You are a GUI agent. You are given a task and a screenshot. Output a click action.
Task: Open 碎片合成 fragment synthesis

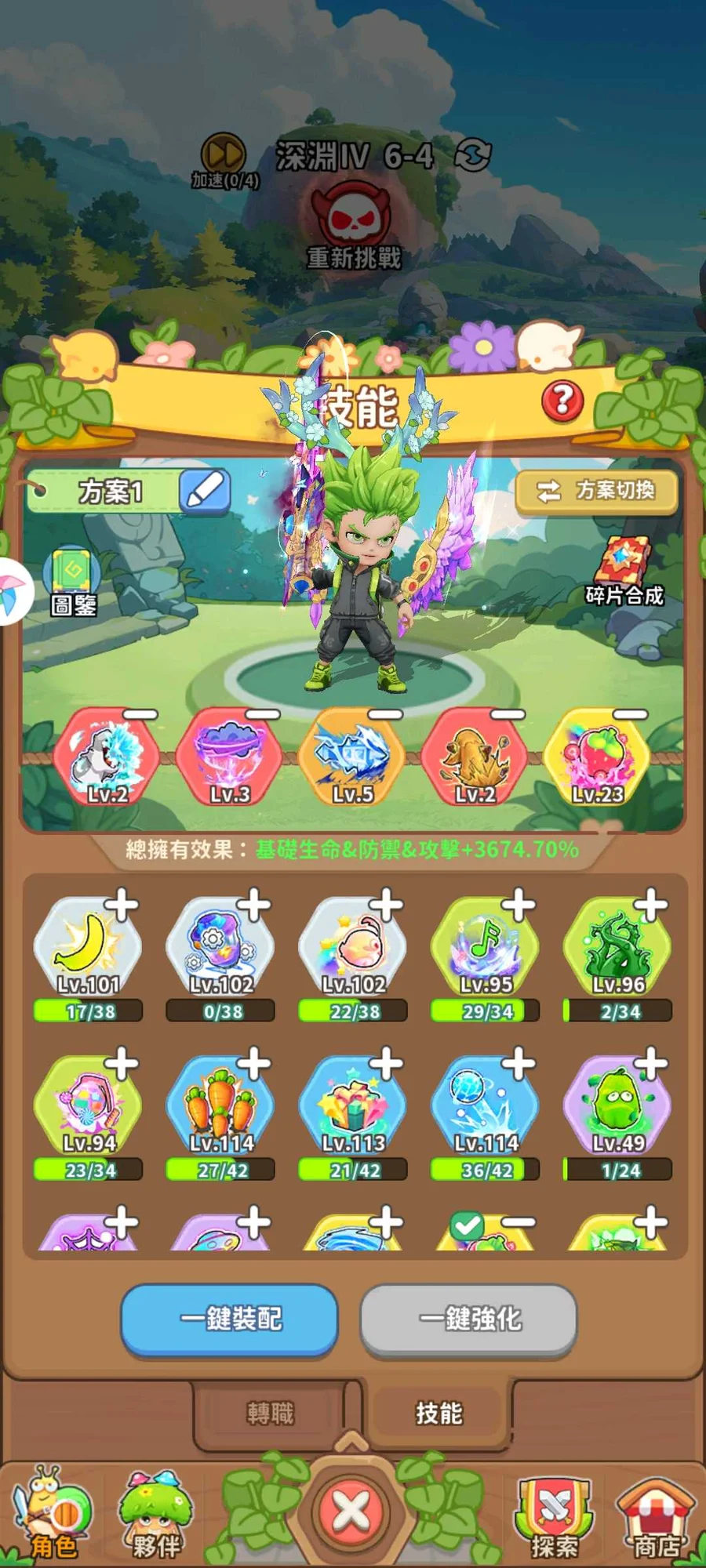click(x=624, y=572)
